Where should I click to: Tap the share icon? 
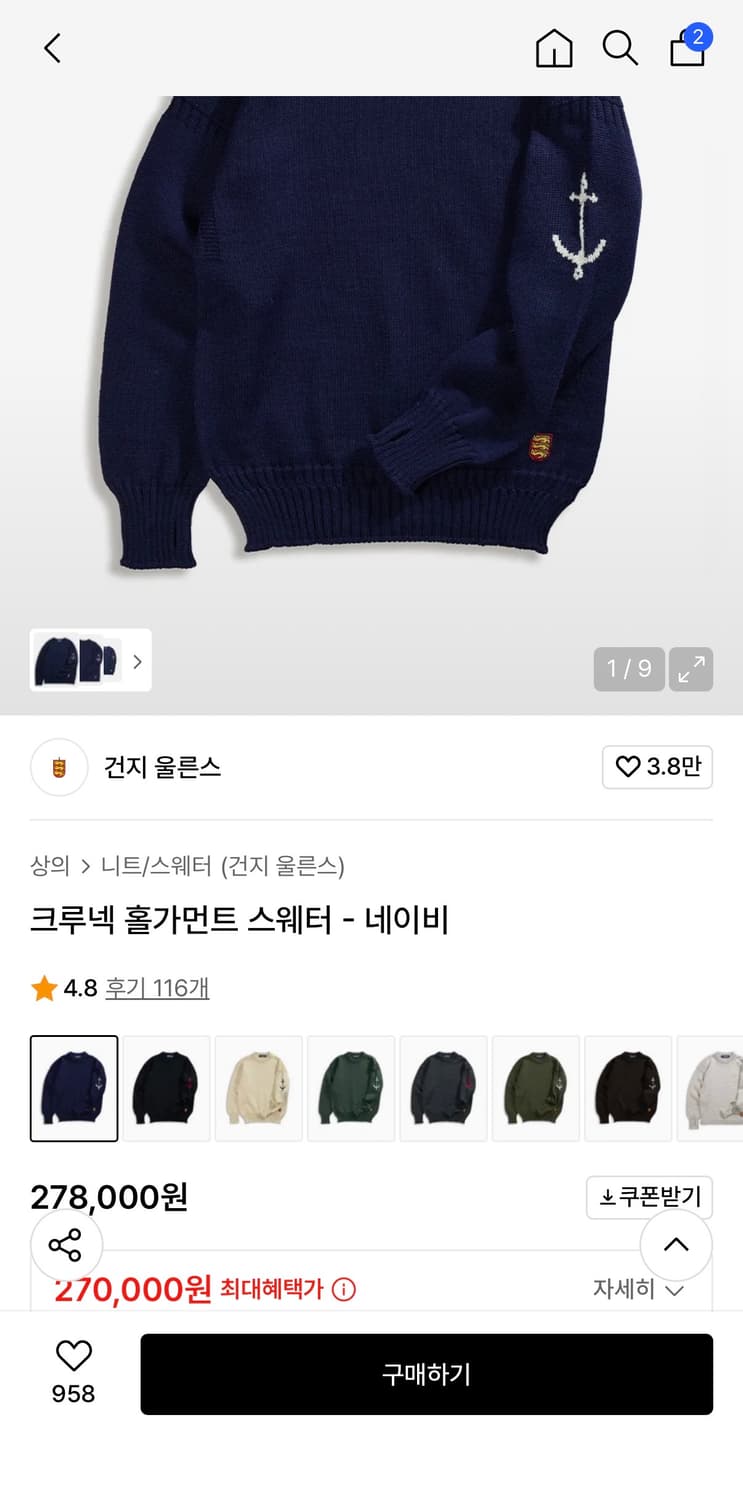[66, 1245]
